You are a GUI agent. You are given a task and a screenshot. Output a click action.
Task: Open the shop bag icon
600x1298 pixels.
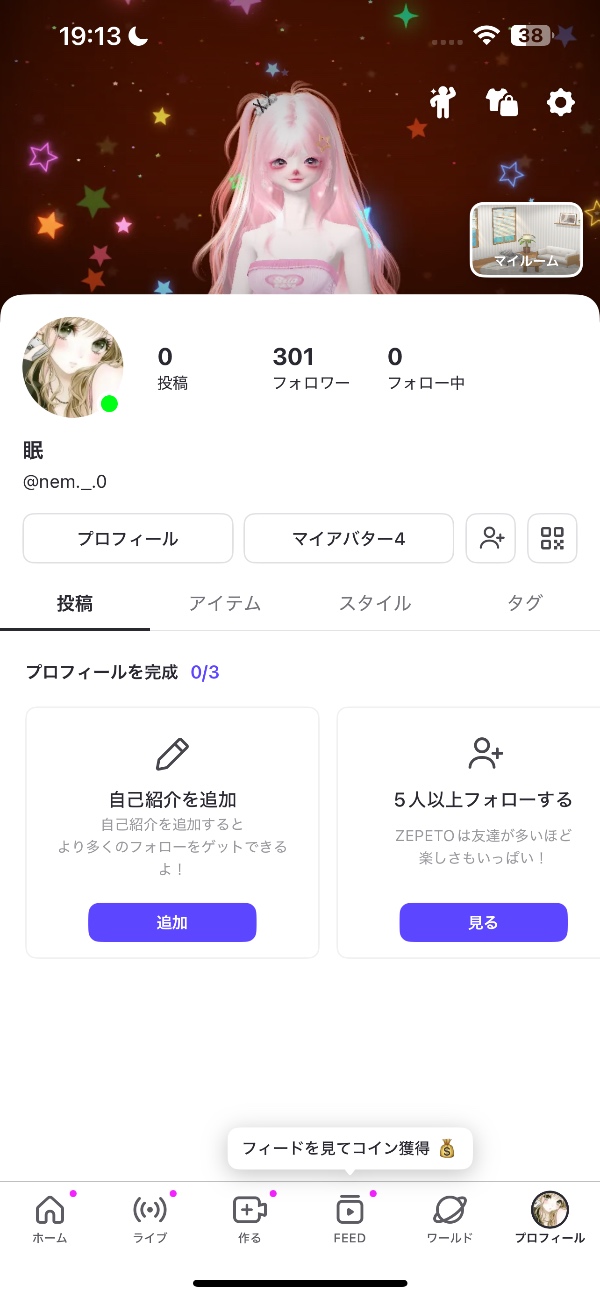tap(501, 101)
